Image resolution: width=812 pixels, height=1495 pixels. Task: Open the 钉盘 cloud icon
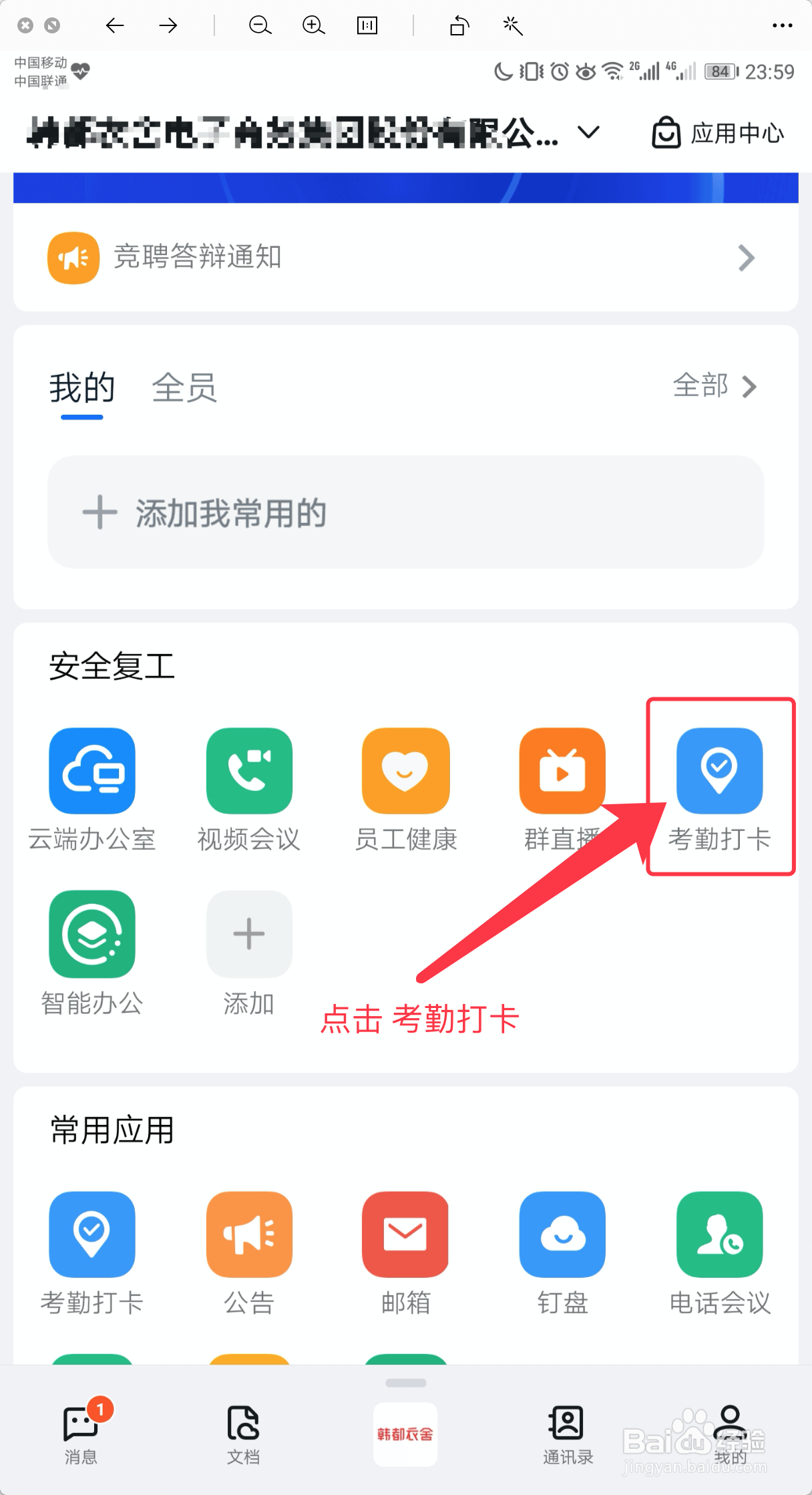tap(562, 1234)
